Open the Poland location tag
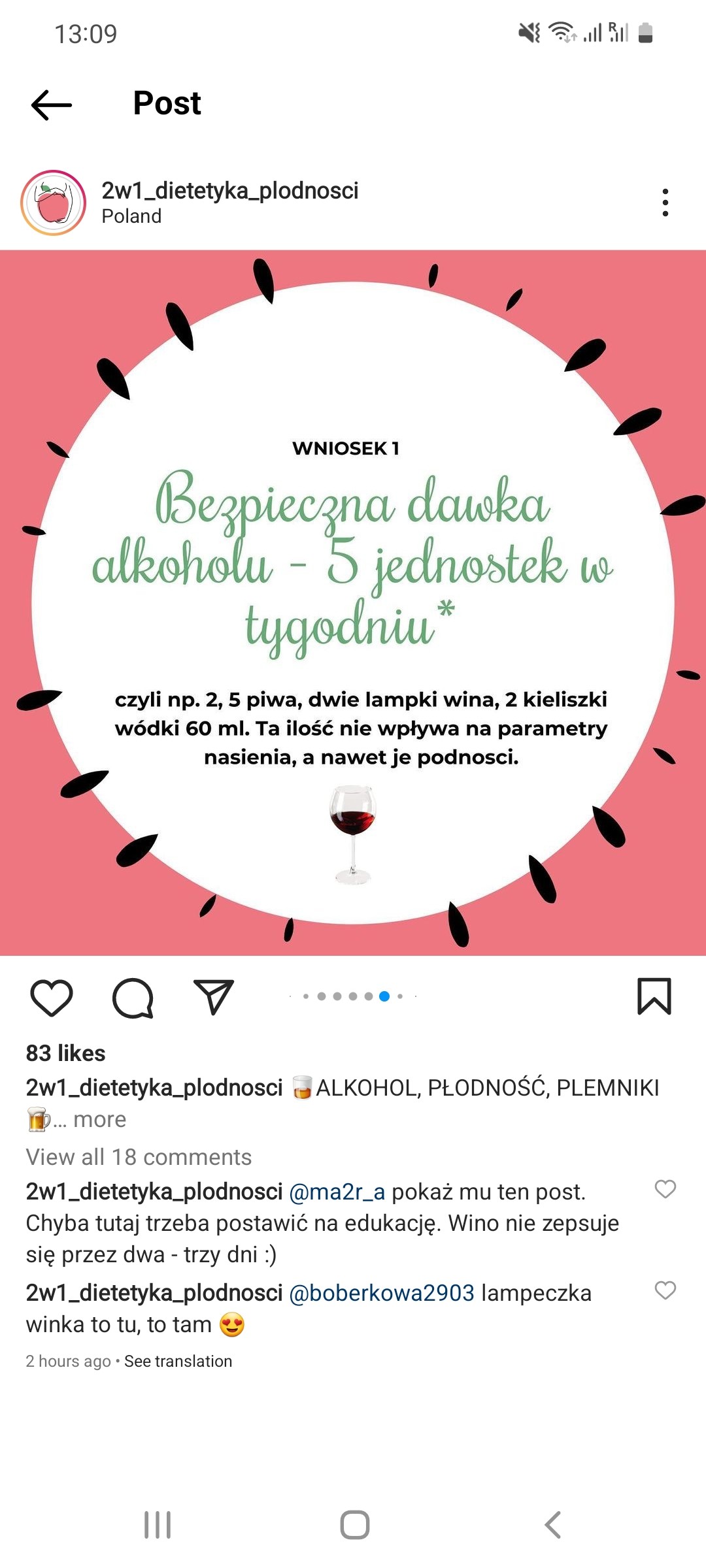 131,216
